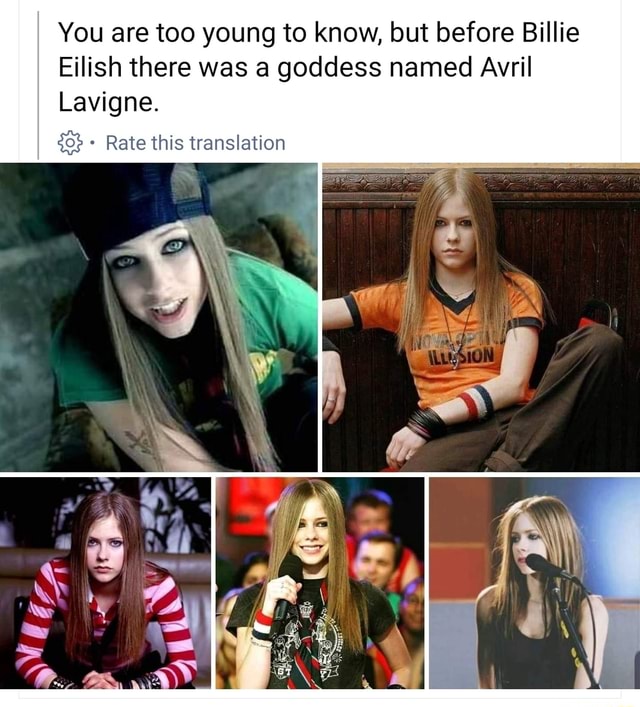
Task: Open translation settings gear icon
Action: (69, 143)
